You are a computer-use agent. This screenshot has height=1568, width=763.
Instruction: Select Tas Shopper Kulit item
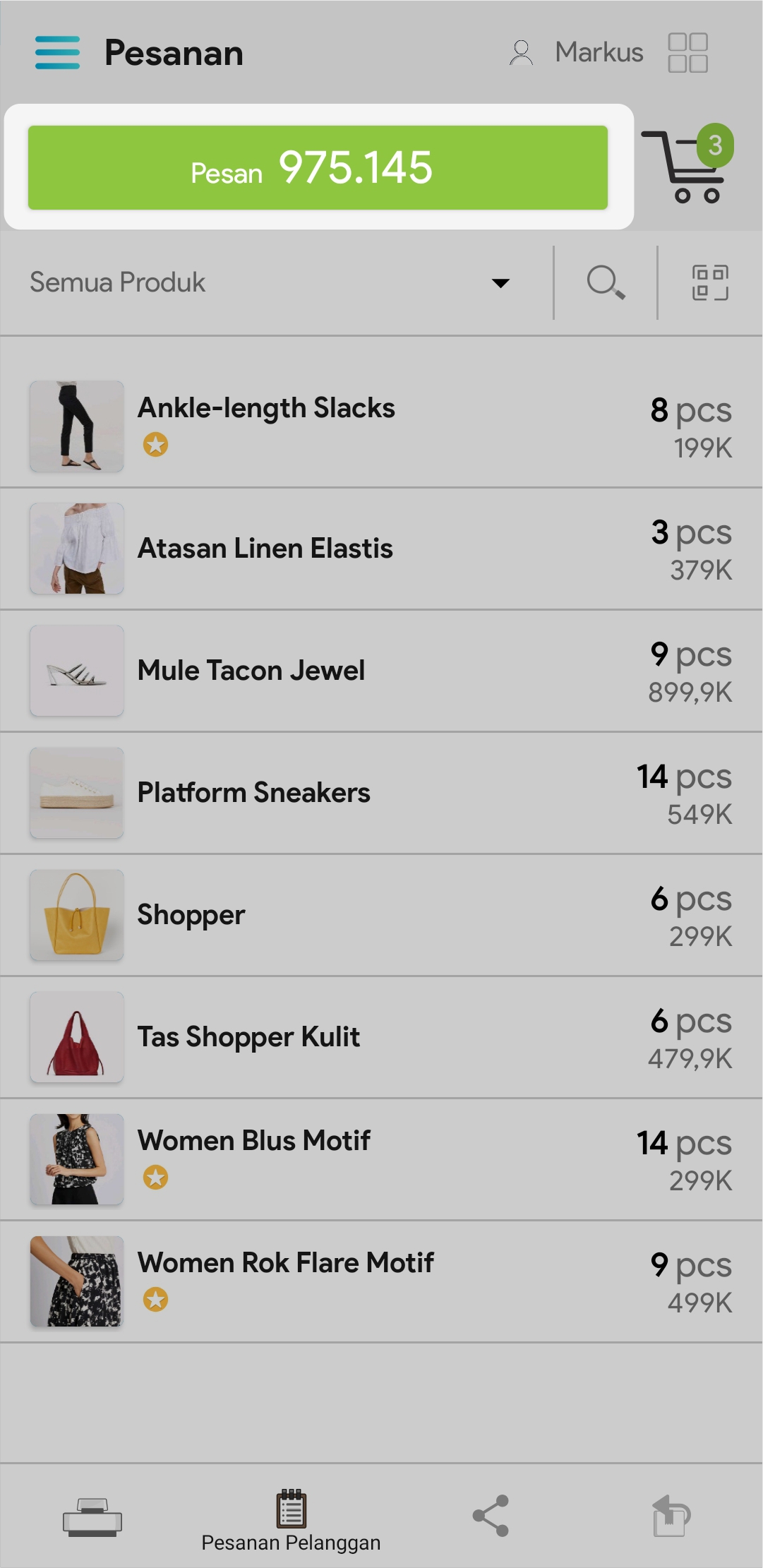381,1037
